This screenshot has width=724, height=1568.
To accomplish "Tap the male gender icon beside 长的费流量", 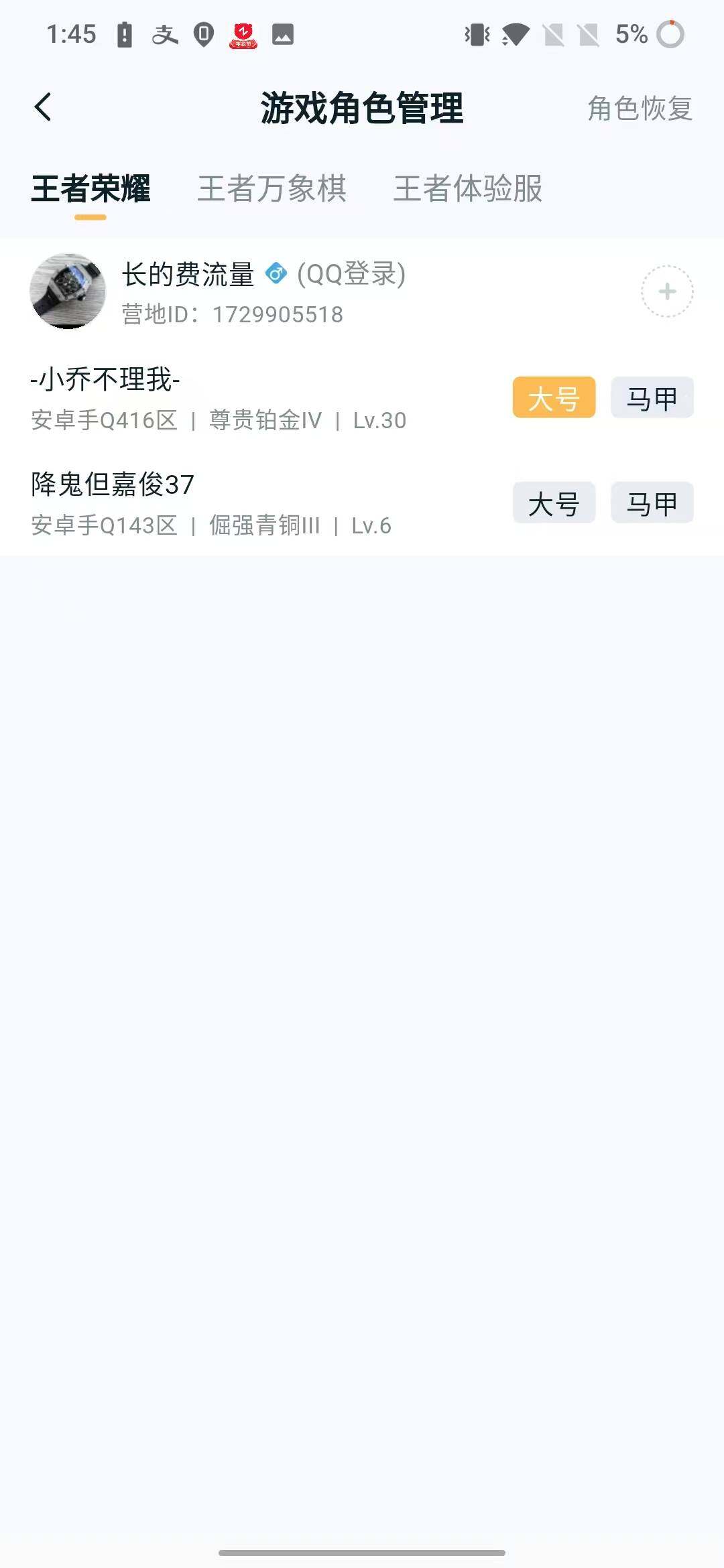I will (x=276, y=274).
